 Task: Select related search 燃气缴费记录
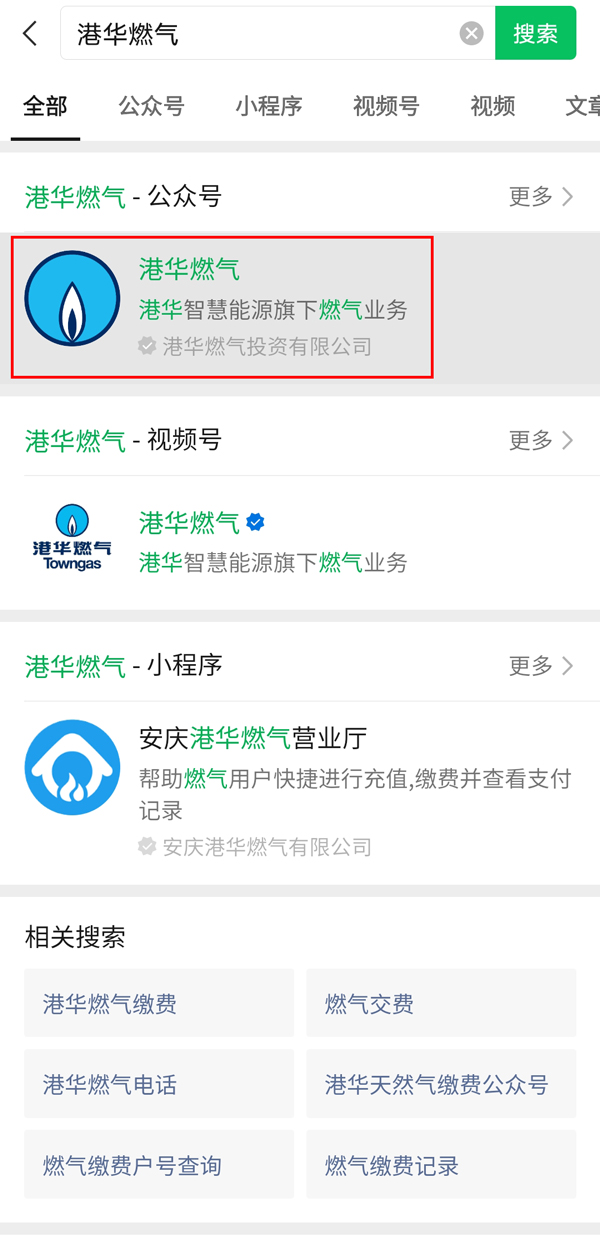coord(441,1165)
